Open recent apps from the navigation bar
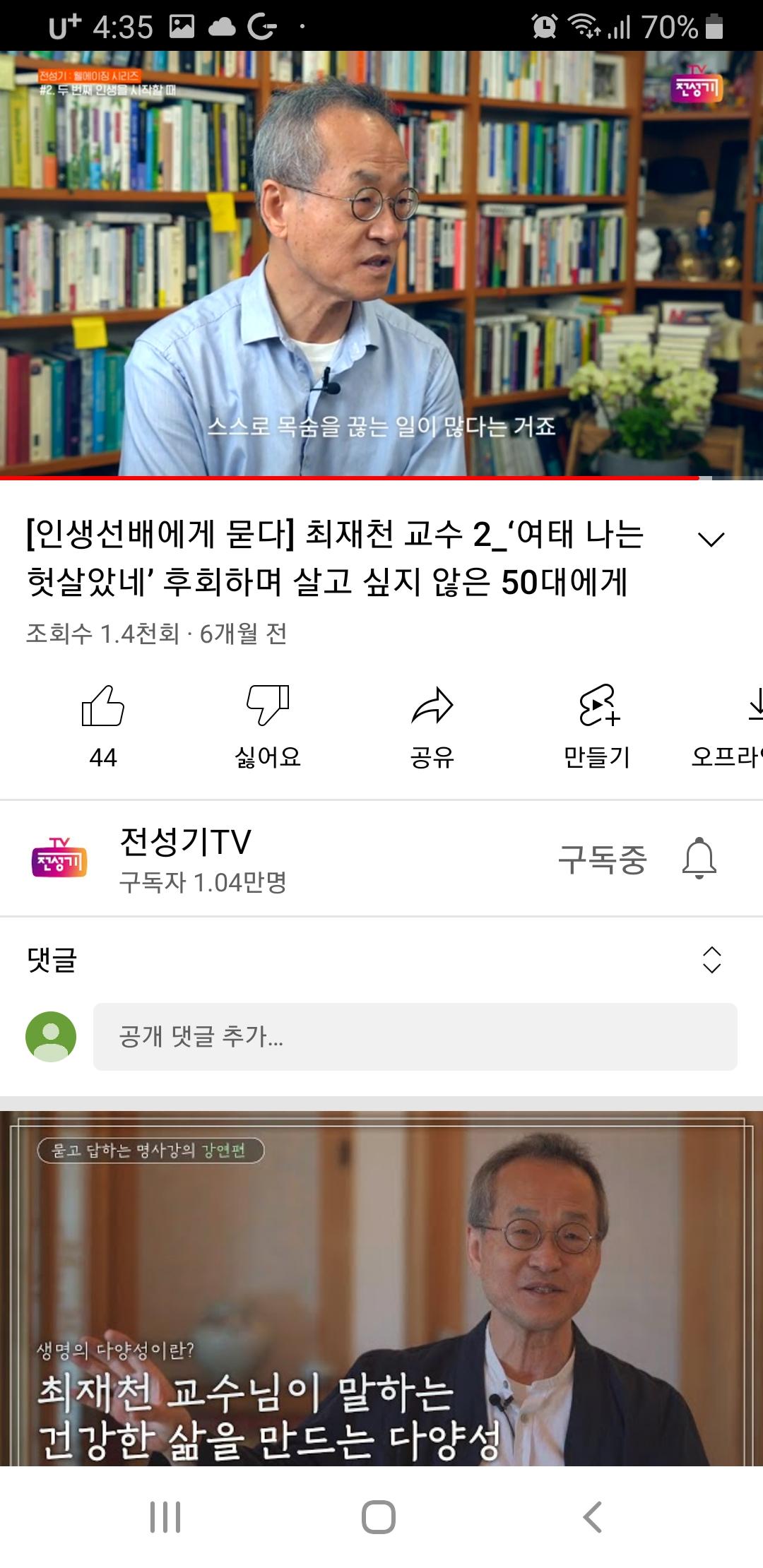This screenshot has height=1568, width=763. (165, 1516)
